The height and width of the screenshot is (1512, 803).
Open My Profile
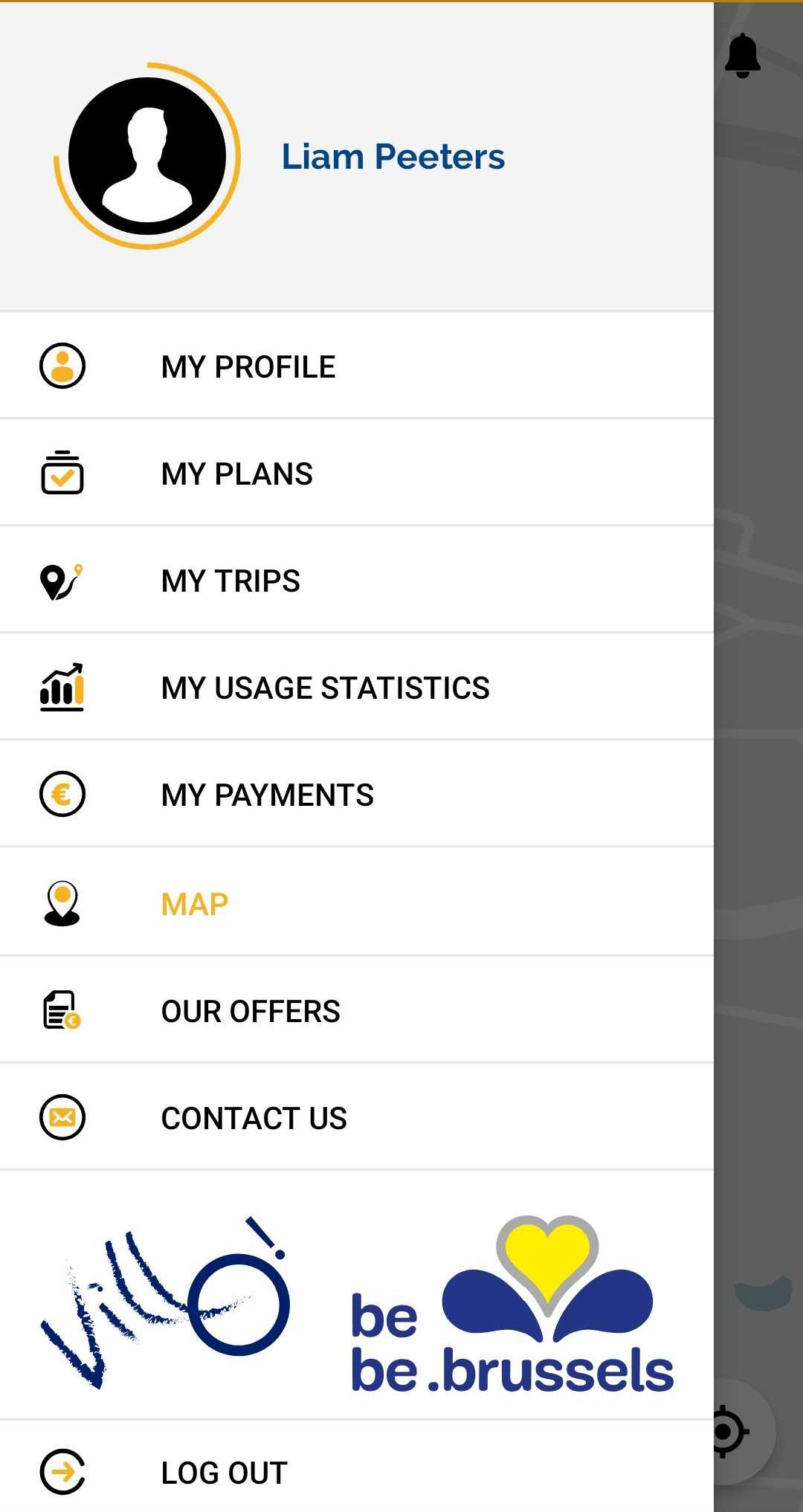point(248,366)
